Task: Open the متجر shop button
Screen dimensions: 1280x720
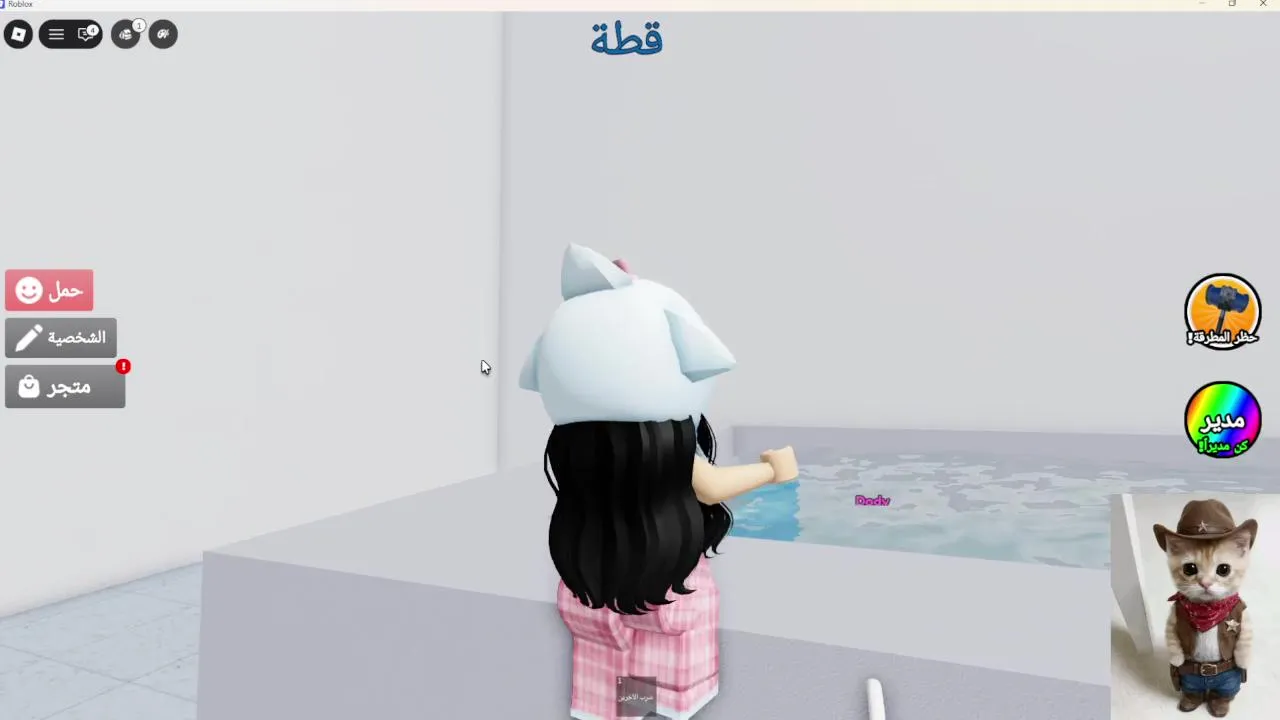Action: point(65,387)
